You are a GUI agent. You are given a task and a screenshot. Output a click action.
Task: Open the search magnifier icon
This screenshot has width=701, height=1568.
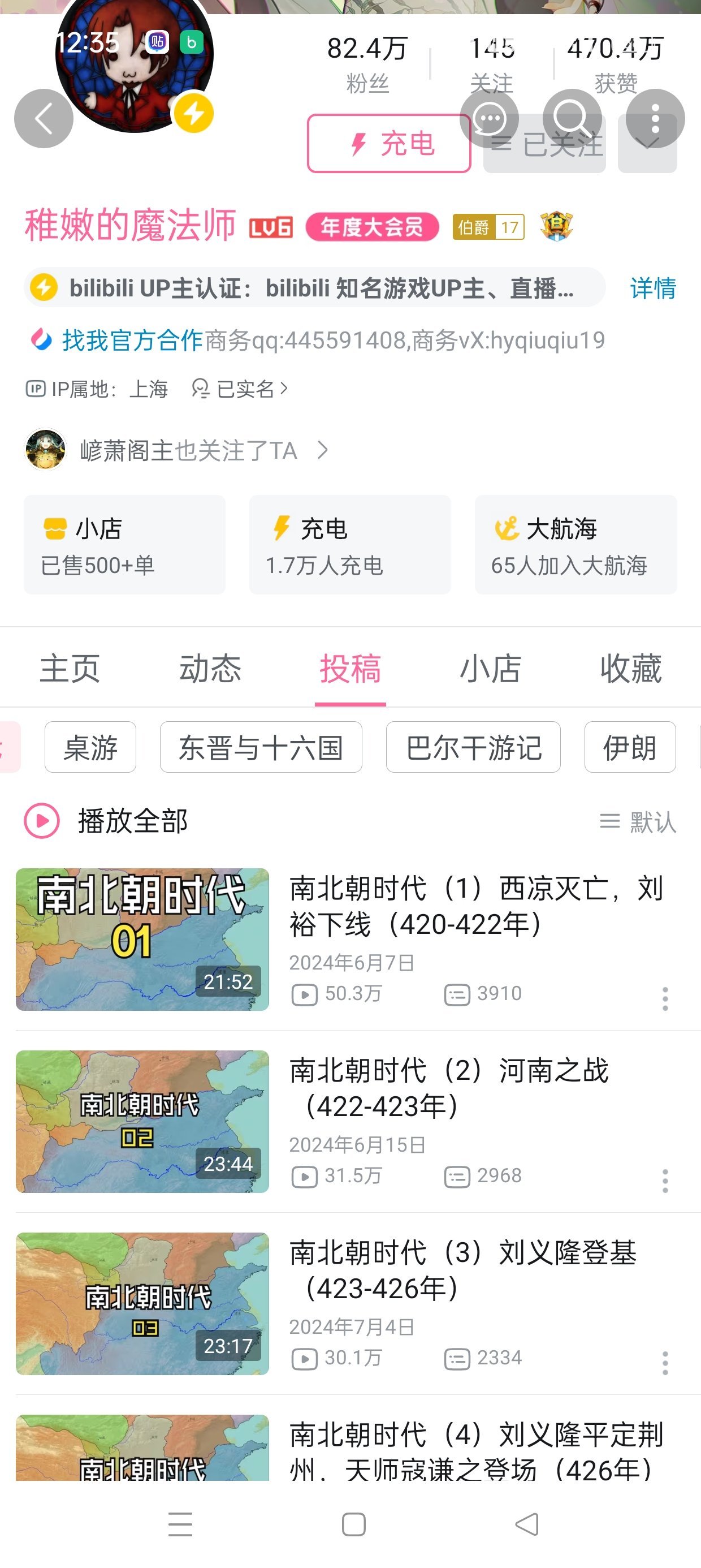pos(572,119)
